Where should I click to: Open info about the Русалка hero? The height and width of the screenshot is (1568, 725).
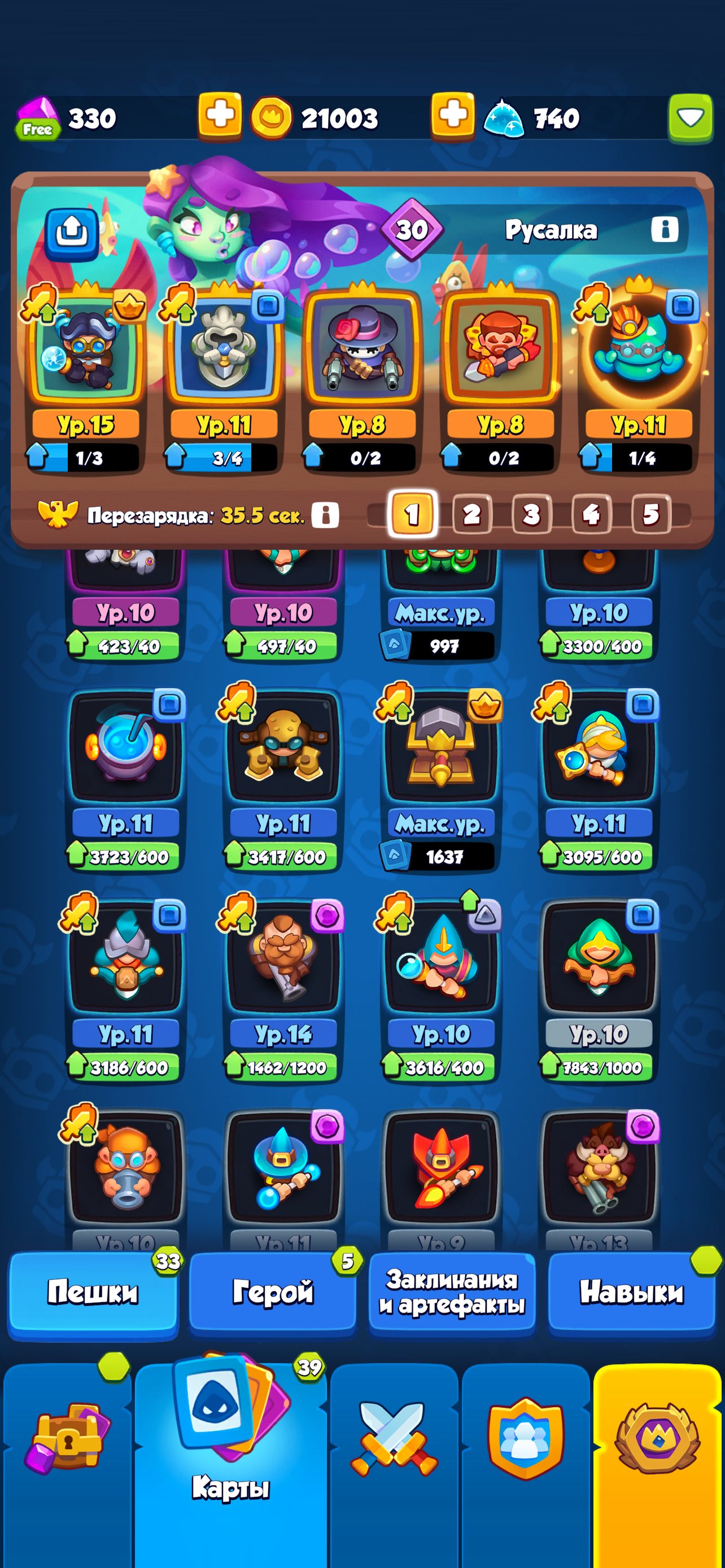664,230
